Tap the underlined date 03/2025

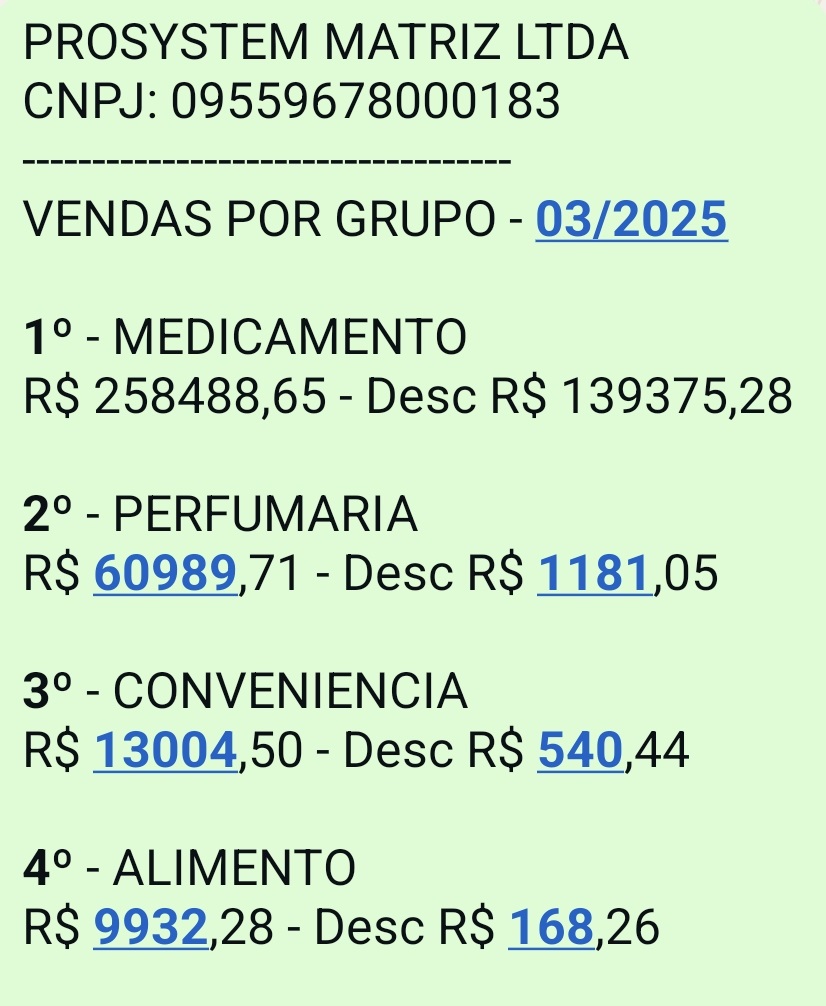tap(632, 219)
